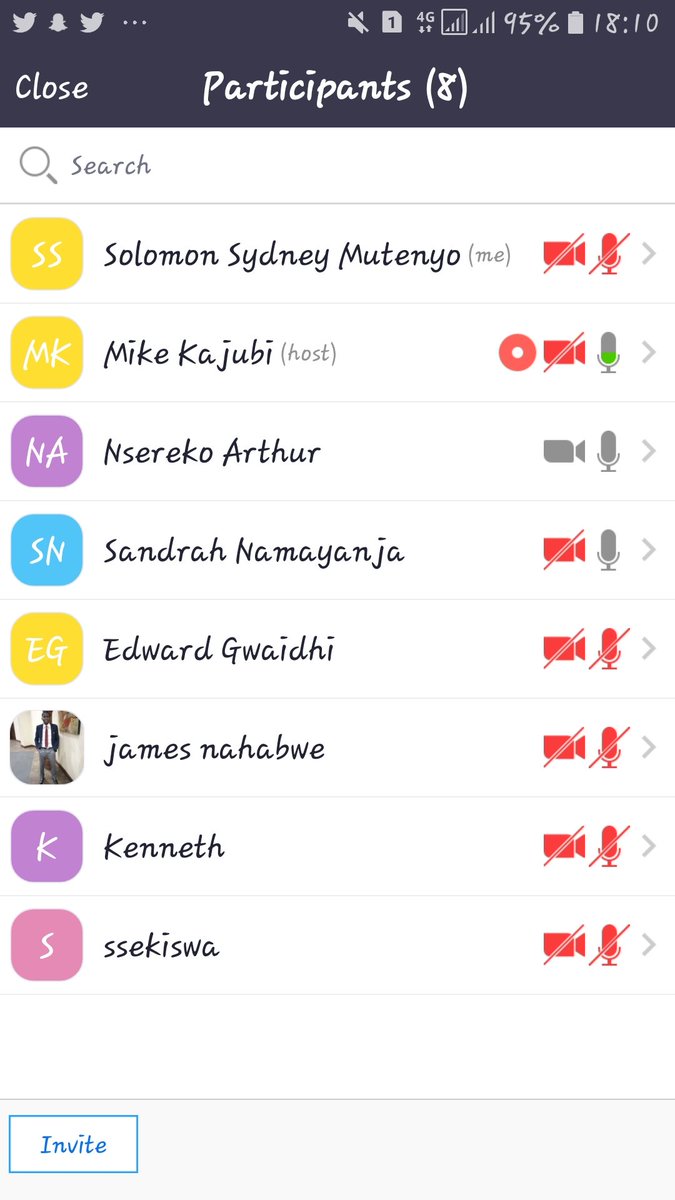Tap Kenneth's participant row

point(164,847)
